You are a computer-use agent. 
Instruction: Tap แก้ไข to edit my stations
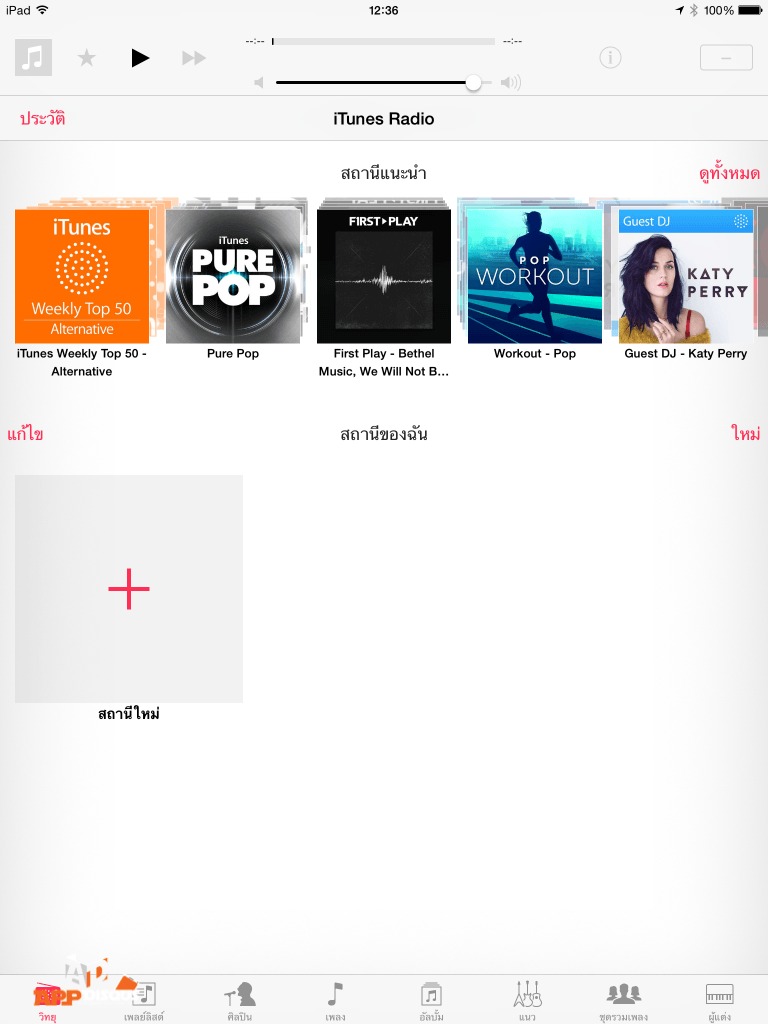[x=25, y=434]
